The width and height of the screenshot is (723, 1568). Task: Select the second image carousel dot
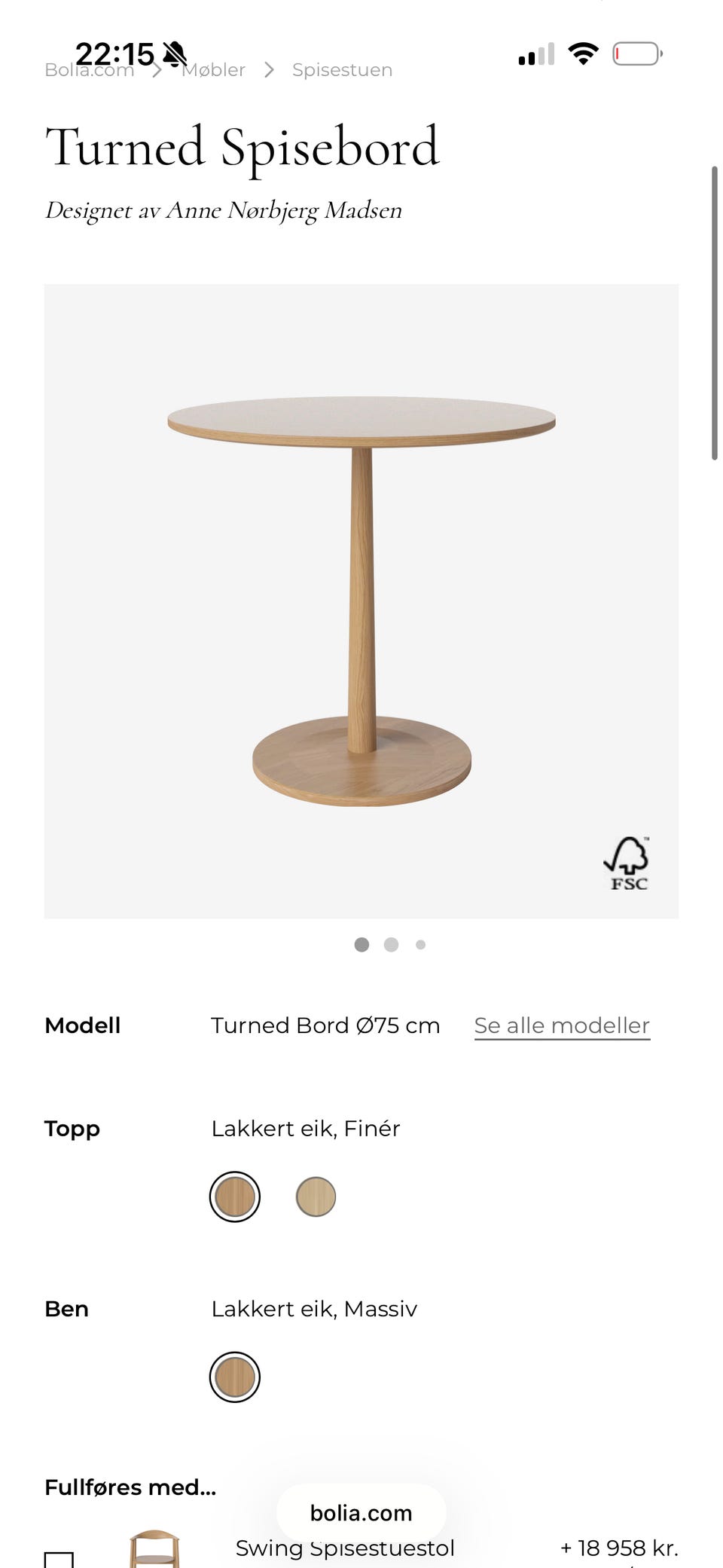tap(391, 944)
